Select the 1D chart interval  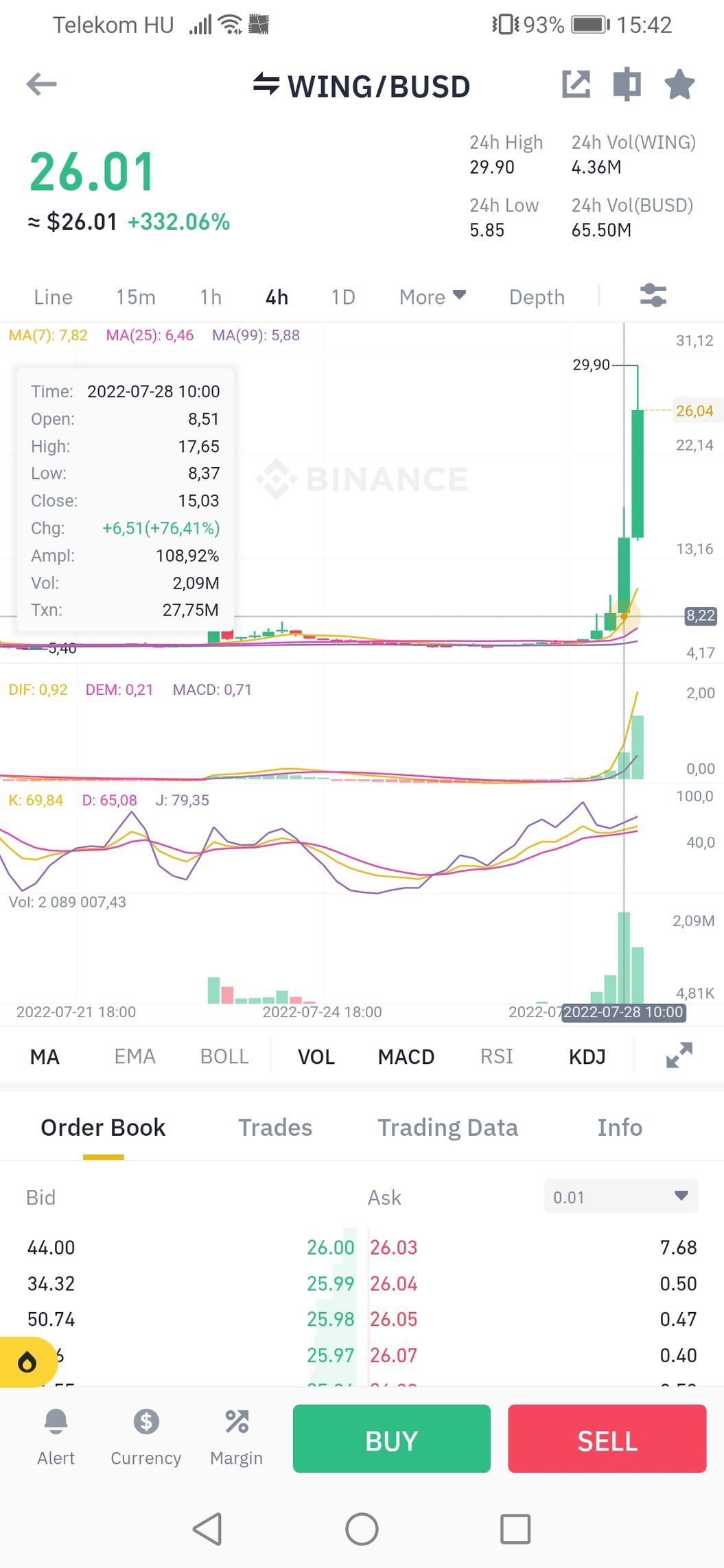[x=343, y=297]
